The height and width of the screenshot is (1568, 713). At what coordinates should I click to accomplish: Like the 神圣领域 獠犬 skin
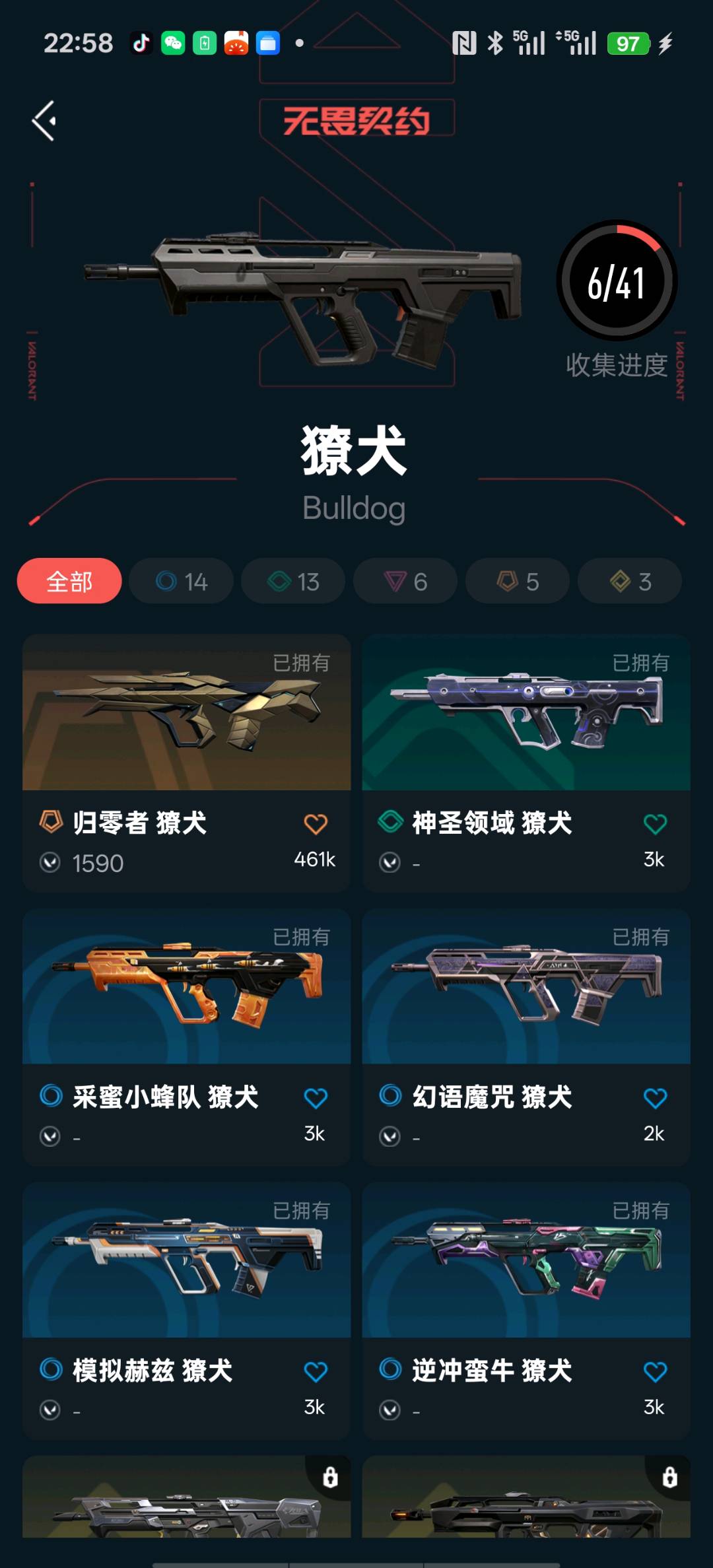pyautogui.click(x=655, y=824)
